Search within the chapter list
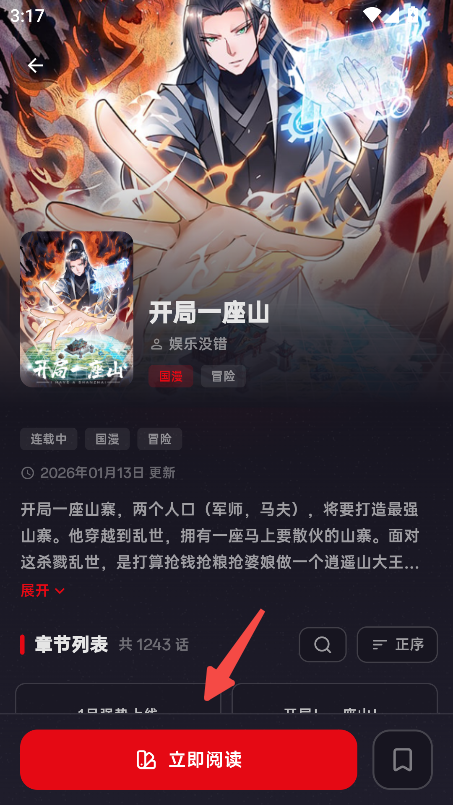 (323, 644)
